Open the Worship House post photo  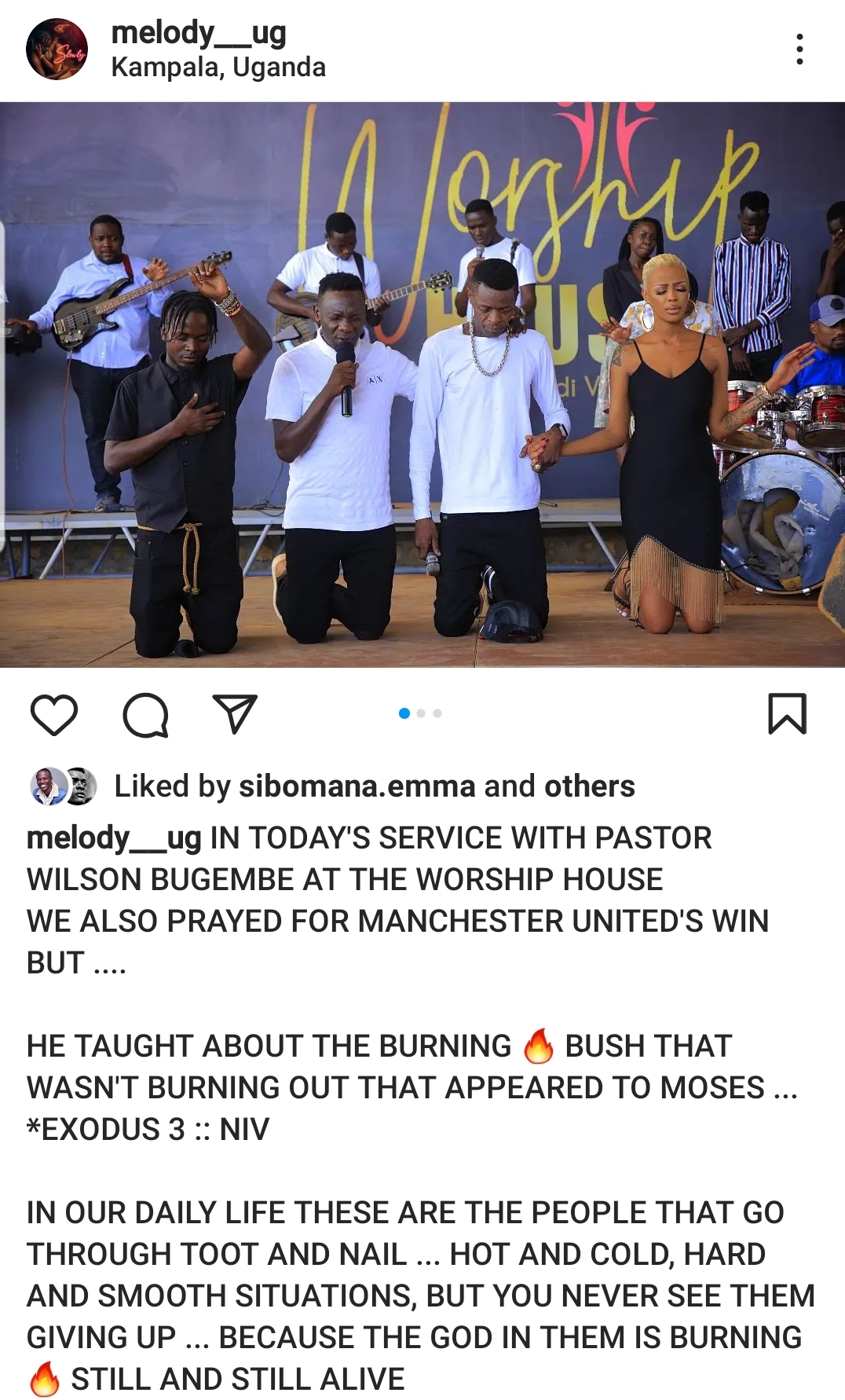point(422,385)
